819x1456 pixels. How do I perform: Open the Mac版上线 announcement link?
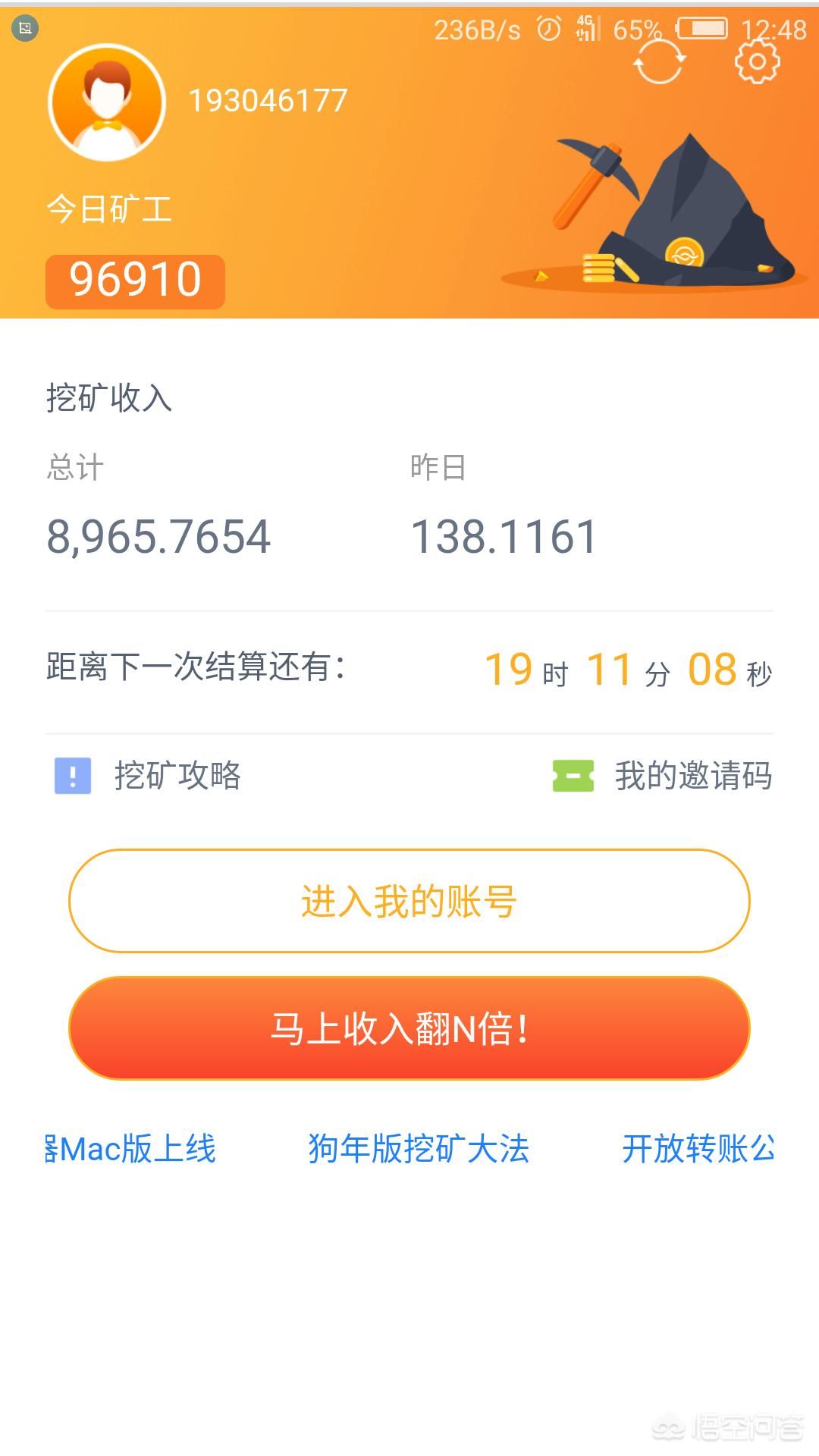tap(131, 1148)
